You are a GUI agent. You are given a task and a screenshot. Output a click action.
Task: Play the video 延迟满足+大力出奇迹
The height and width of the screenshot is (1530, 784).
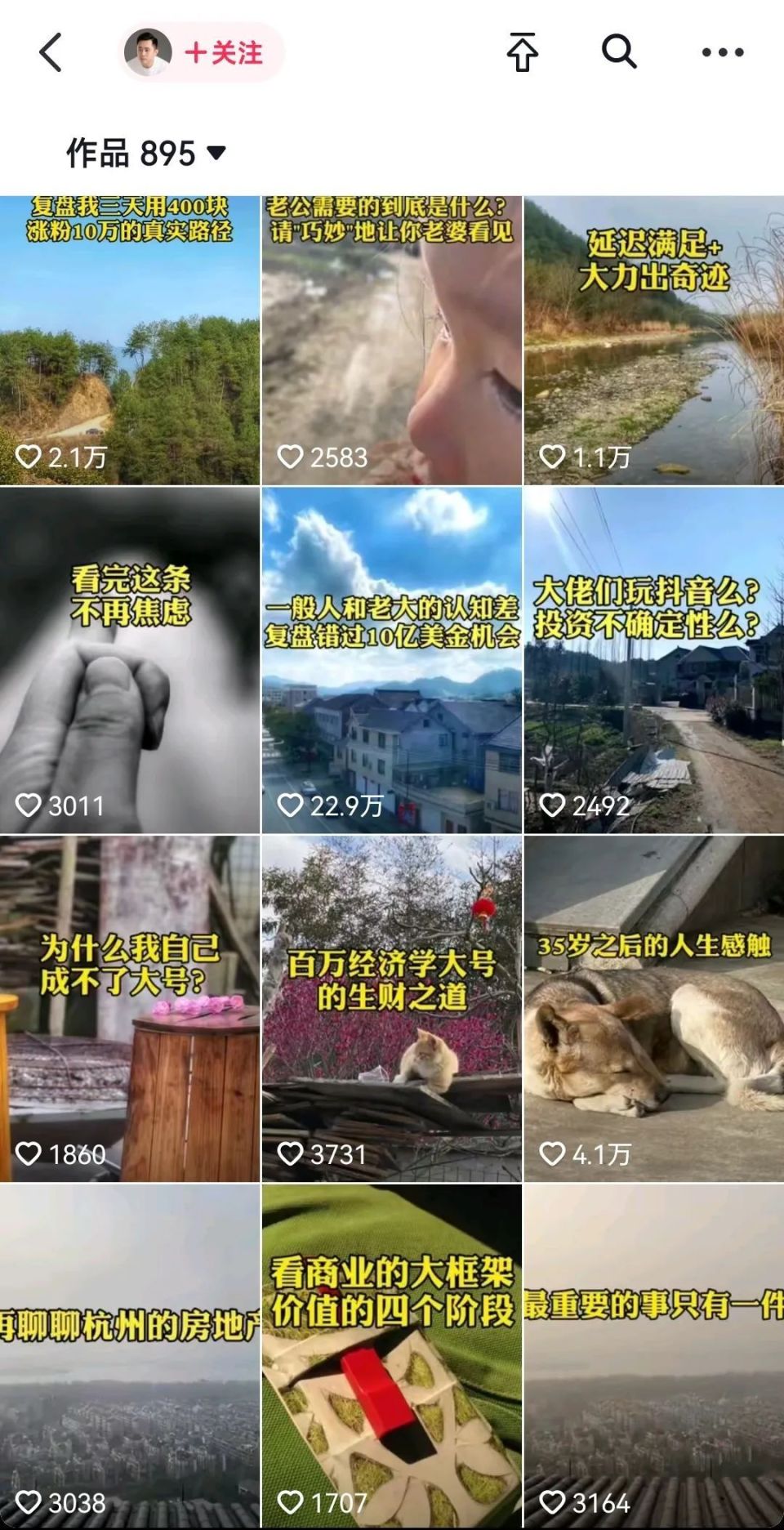(653, 340)
